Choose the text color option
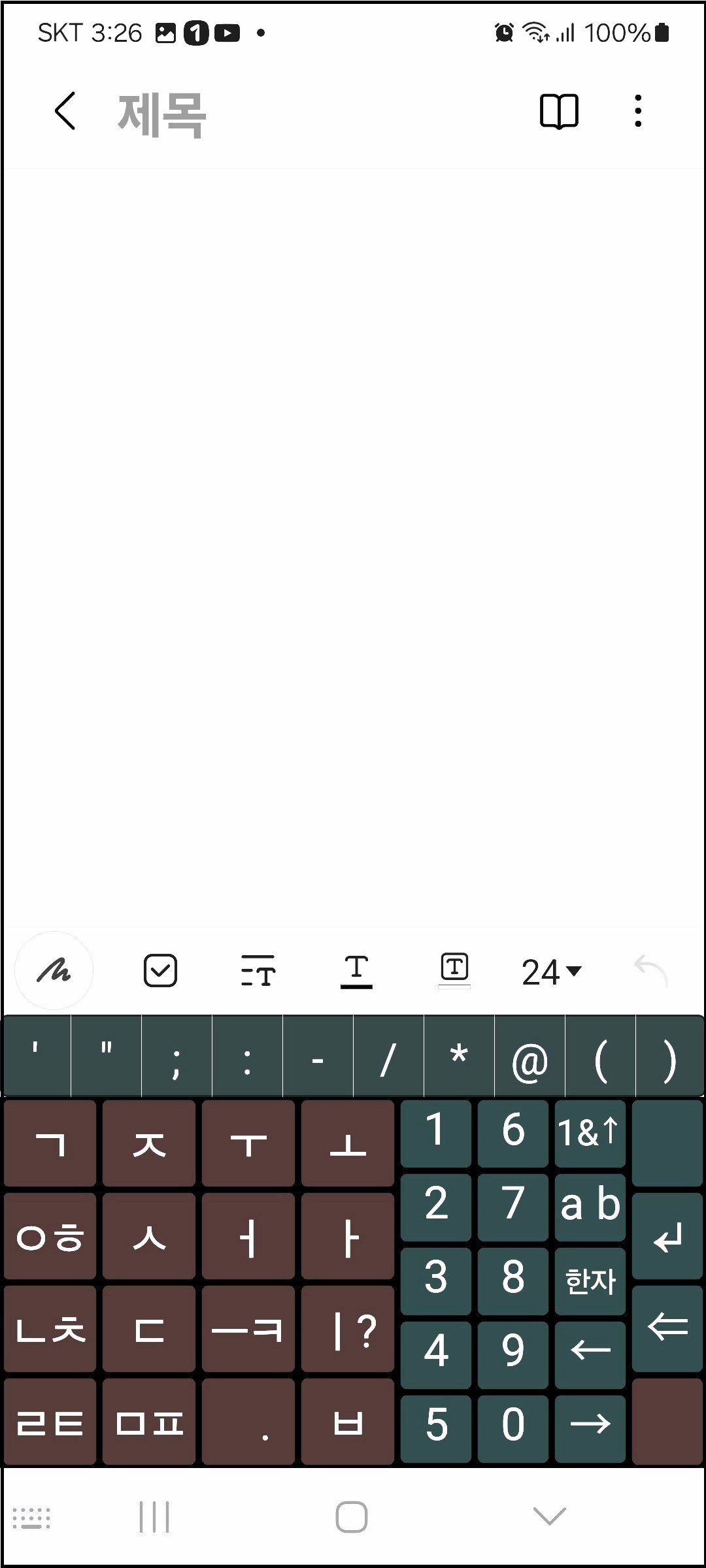The image size is (706, 1568). pos(356,971)
